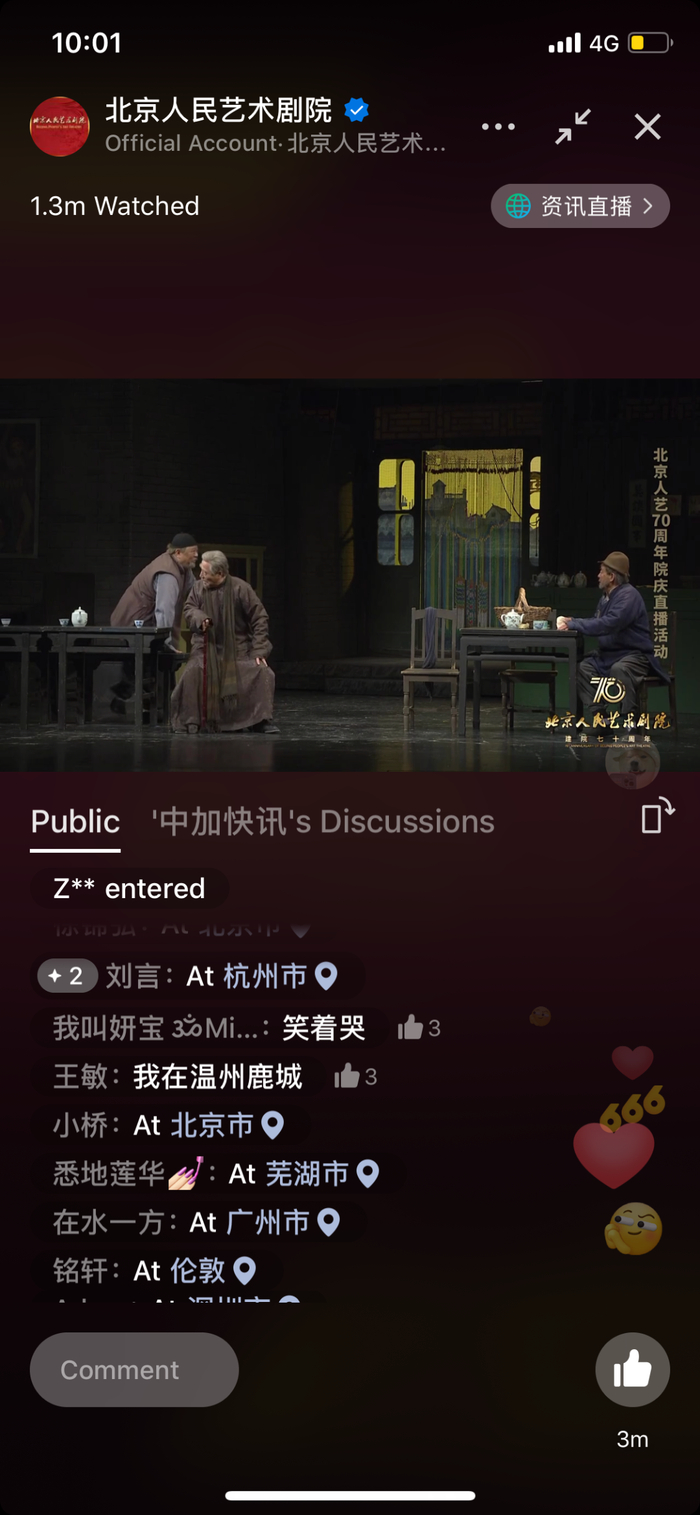This screenshot has height=1515, width=700.
Task: Like the comment 笑着哭
Action: click(411, 1027)
